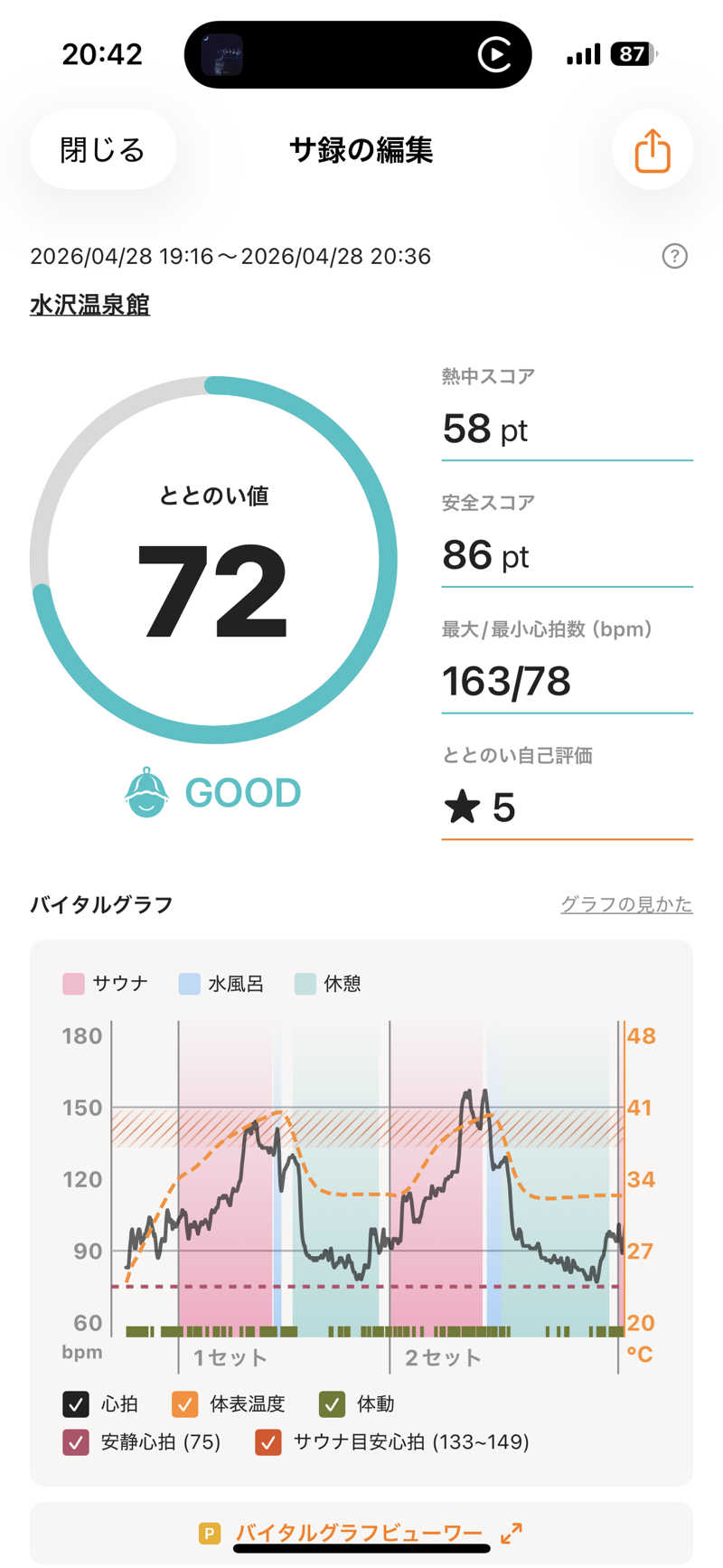723x1568 pixels.
Task: Toggle the 体動 checkbox
Action: (x=332, y=1404)
